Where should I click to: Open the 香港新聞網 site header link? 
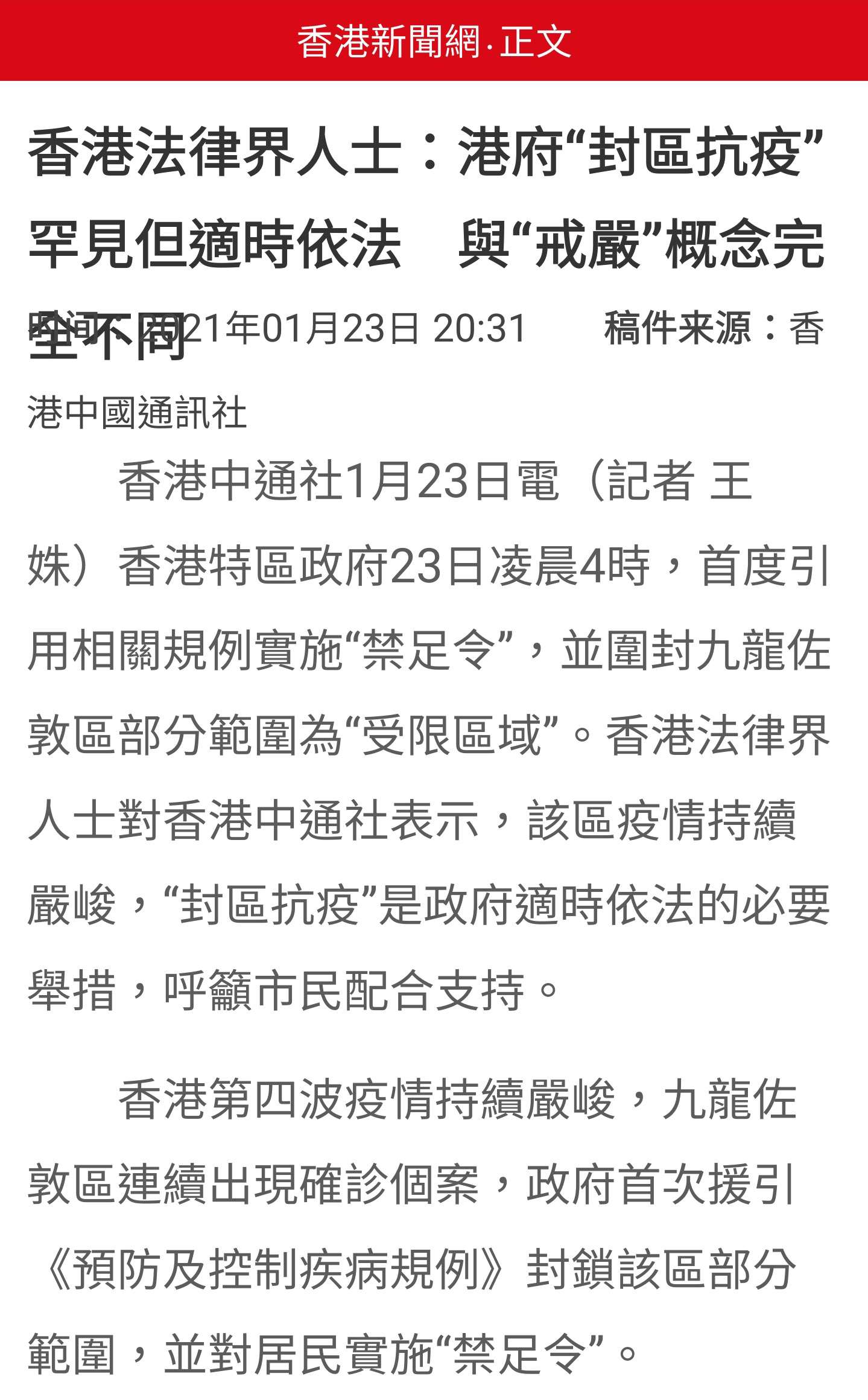[388, 42]
